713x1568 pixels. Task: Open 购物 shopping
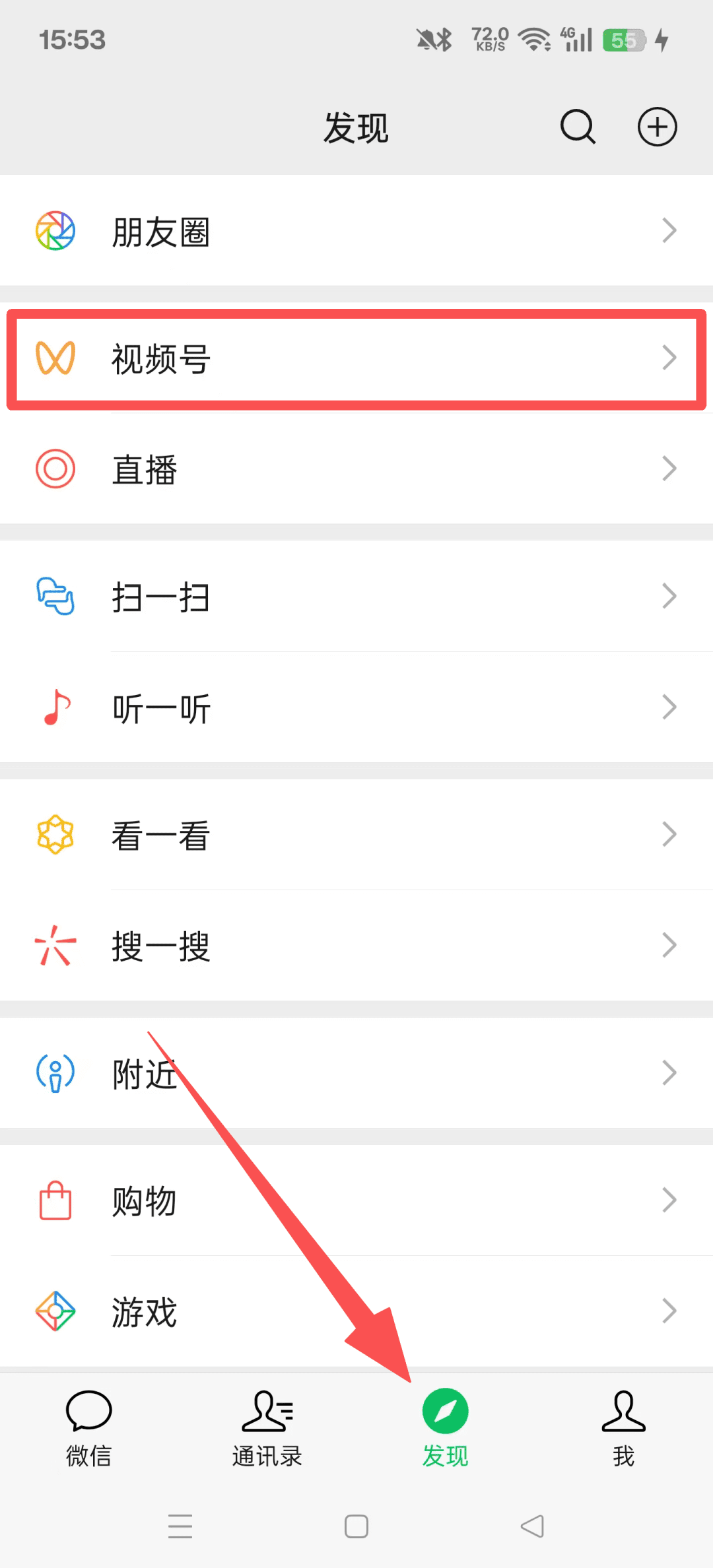click(x=356, y=1200)
